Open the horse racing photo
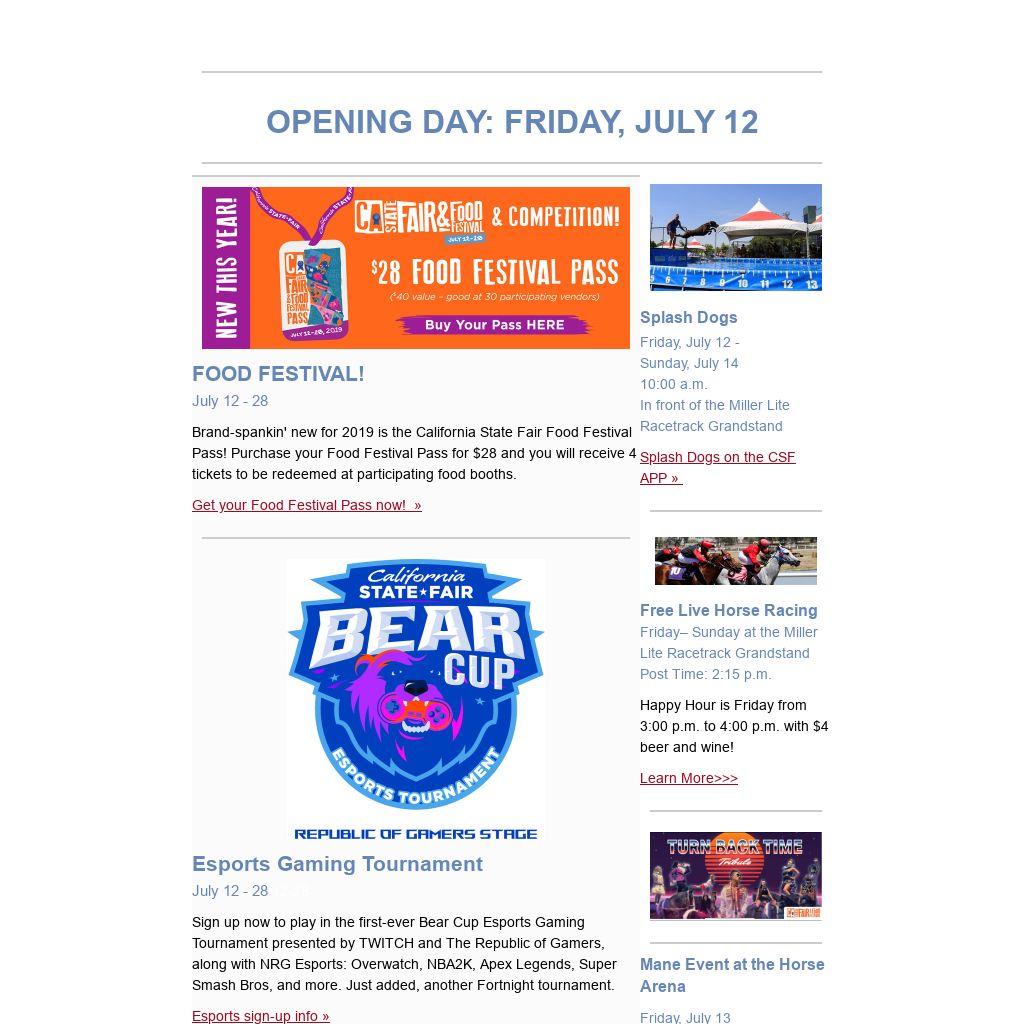Image resolution: width=1024 pixels, height=1024 pixels. click(735, 561)
